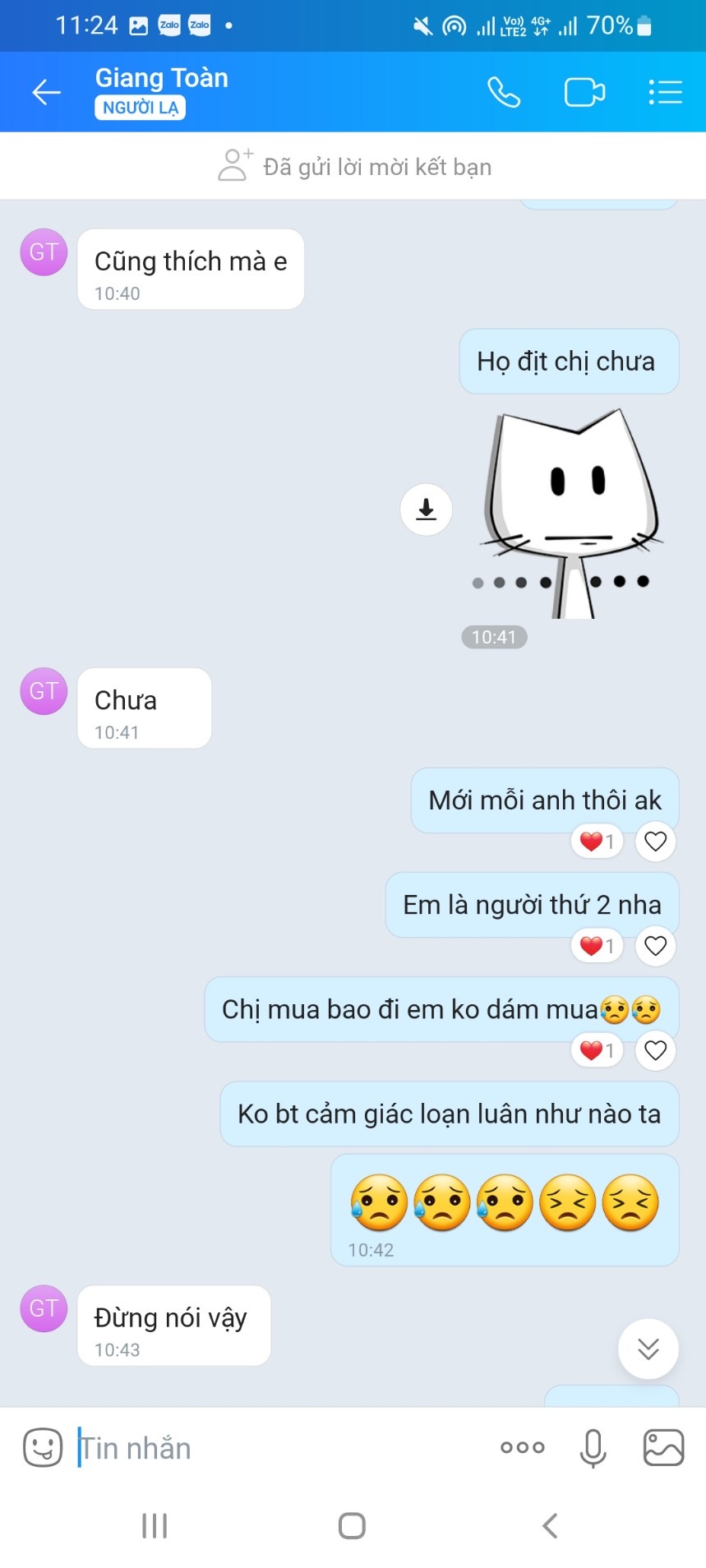The image size is (706, 1568).
Task: Record a voice message
Action: click(593, 1447)
